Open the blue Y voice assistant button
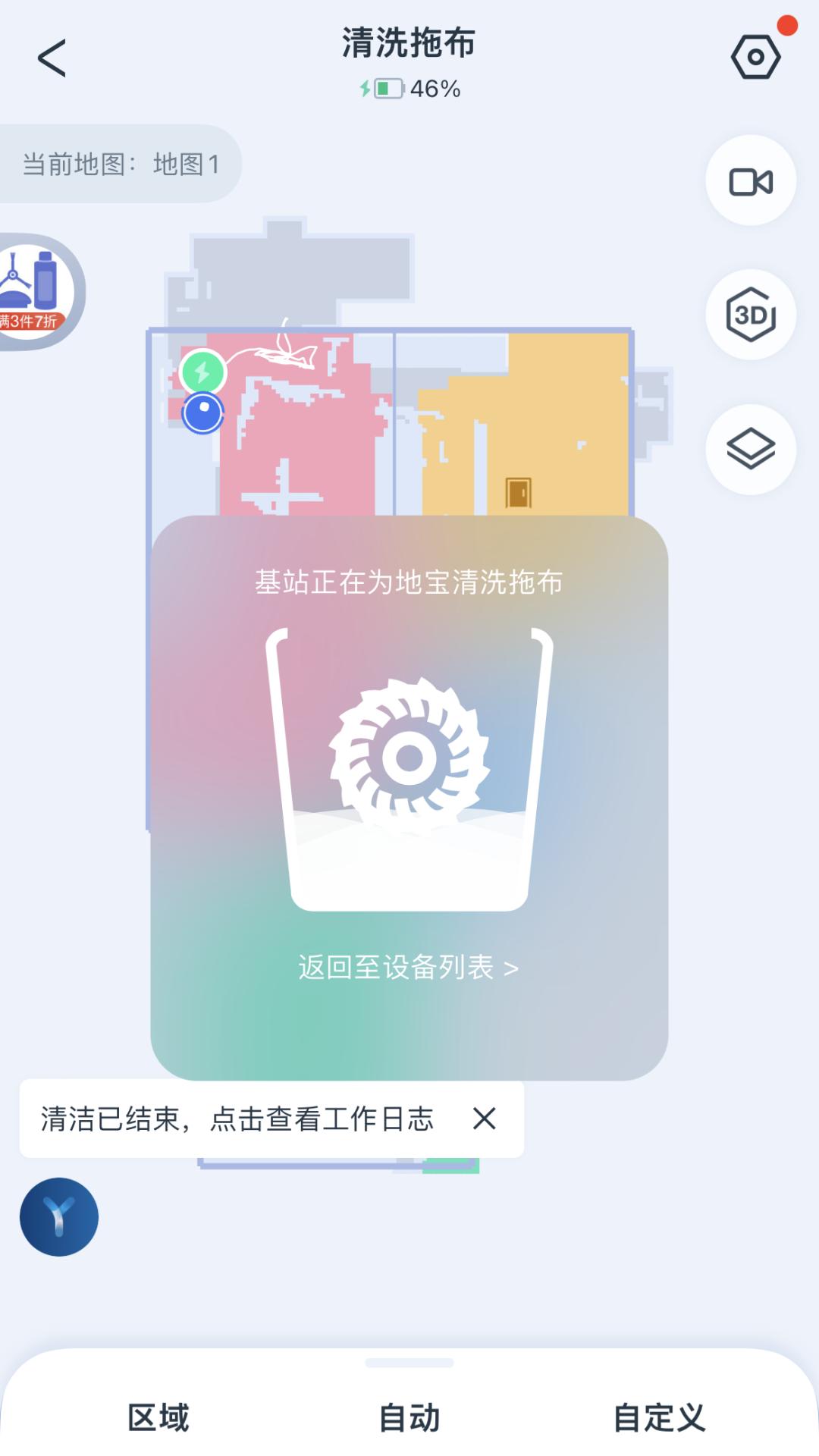The image size is (819, 1456). point(59,1217)
